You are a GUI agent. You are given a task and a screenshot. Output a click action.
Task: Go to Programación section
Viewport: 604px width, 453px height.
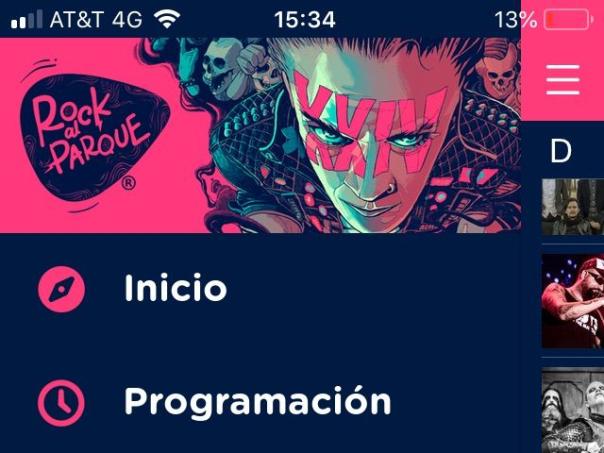(x=256, y=402)
